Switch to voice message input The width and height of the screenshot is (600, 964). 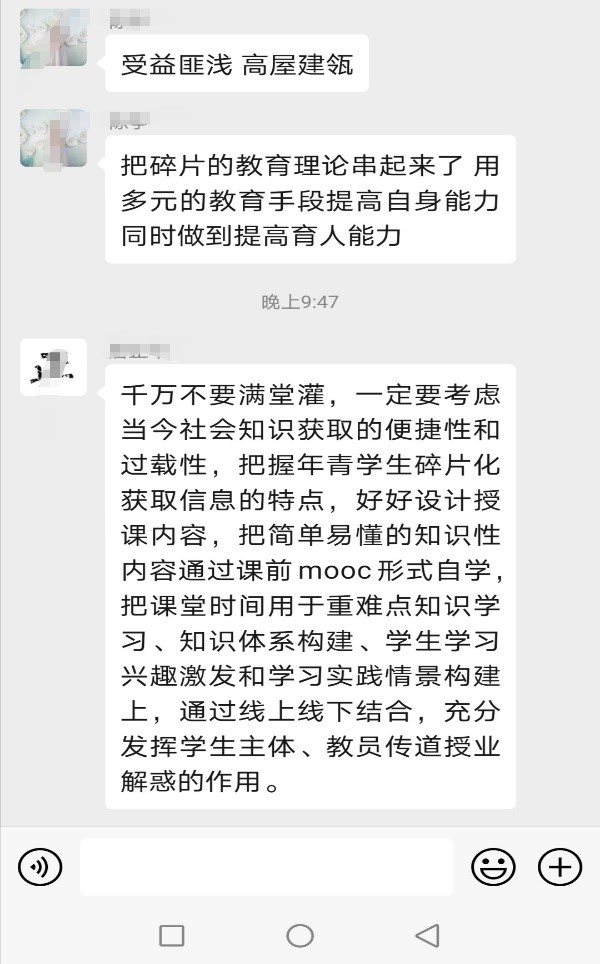tap(40, 867)
